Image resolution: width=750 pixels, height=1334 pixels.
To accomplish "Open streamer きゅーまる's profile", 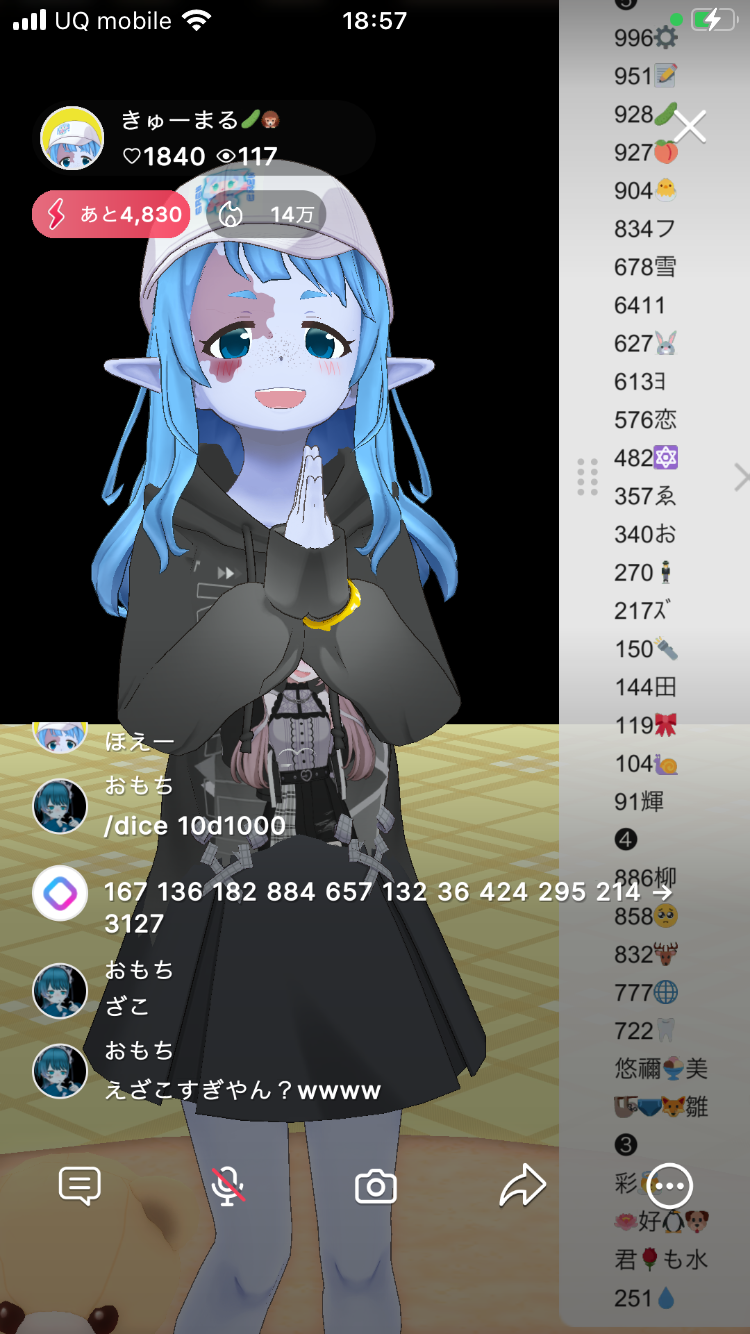I will click(72, 138).
